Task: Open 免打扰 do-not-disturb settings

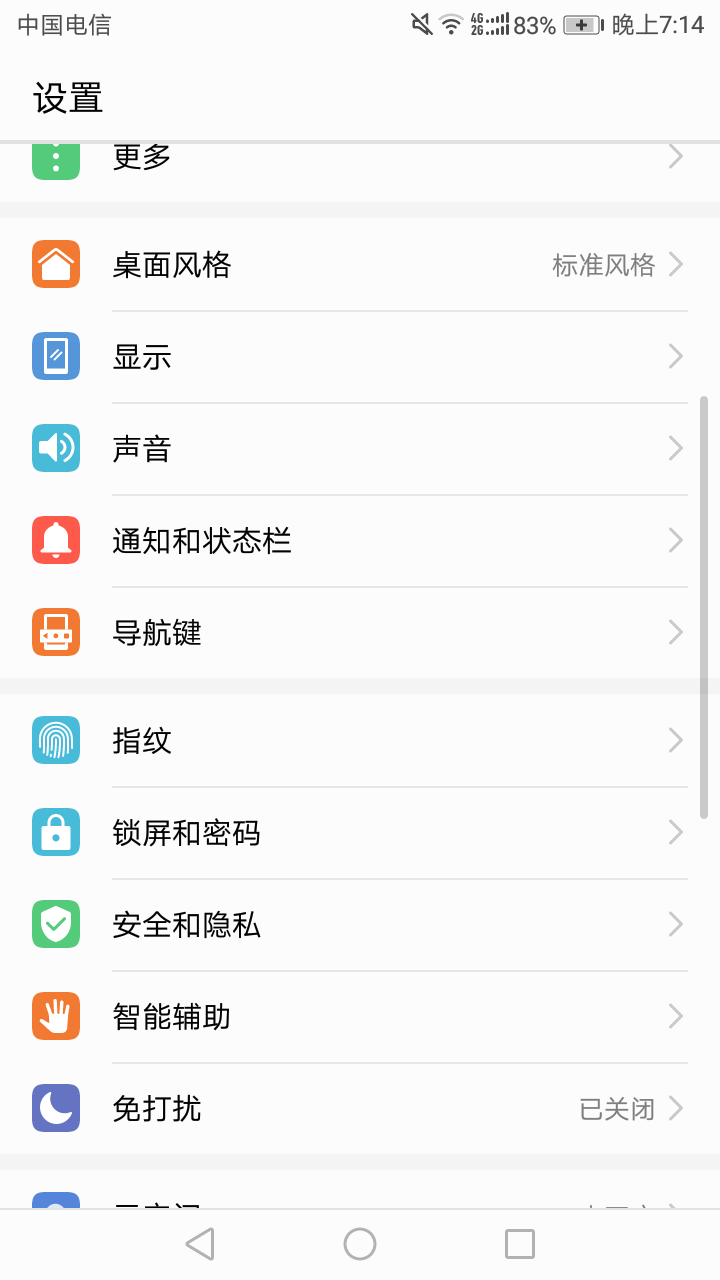Action: click(360, 1109)
